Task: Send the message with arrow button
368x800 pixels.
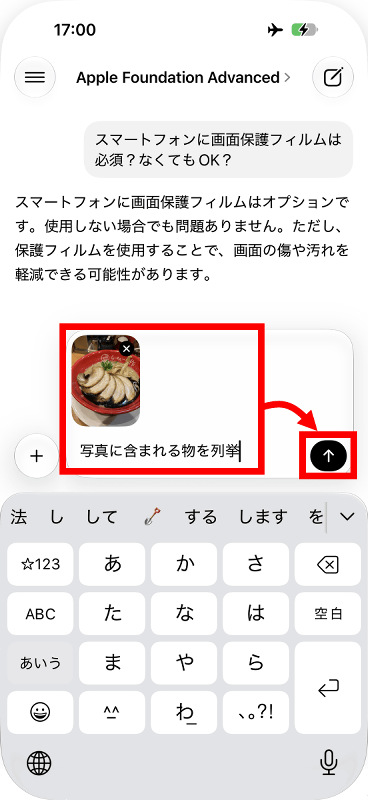Action: (x=328, y=456)
